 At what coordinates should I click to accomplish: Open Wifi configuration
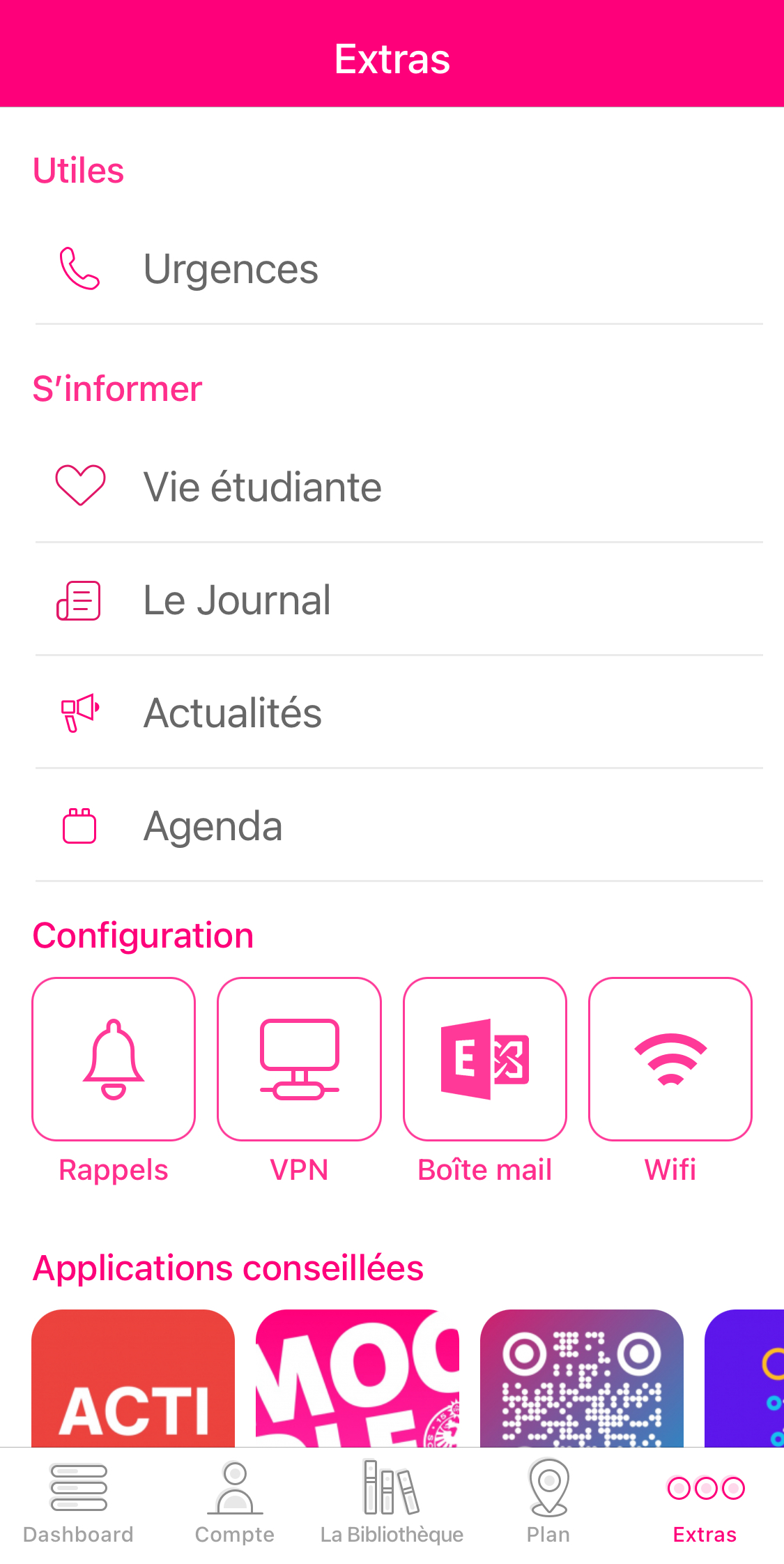[x=670, y=1059]
